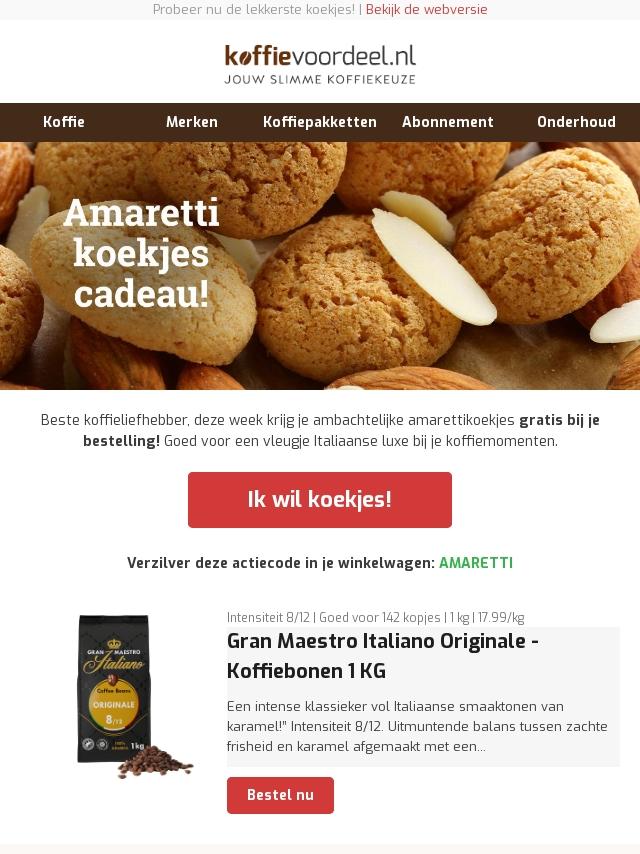Go to the Koffie menu

[x=64, y=122]
